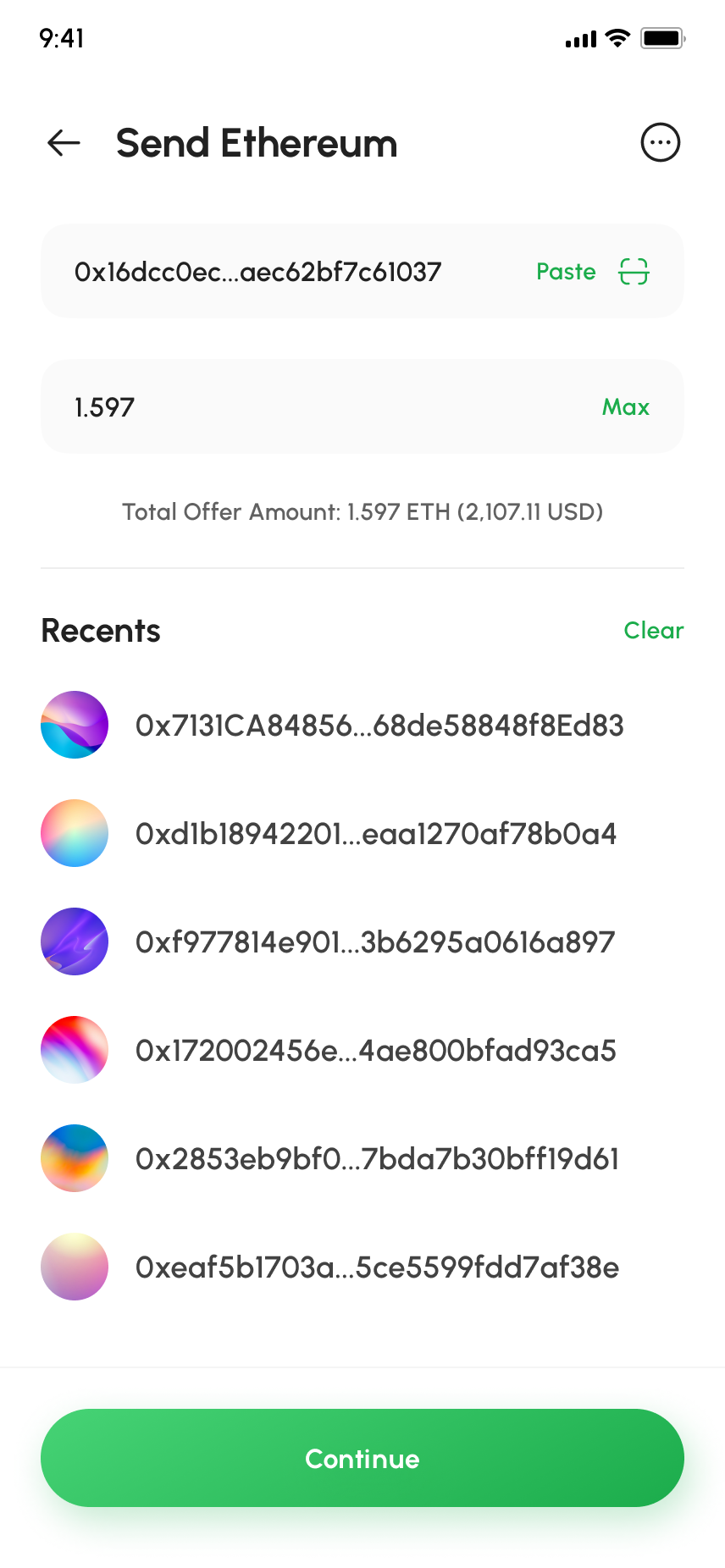Paste an address from clipboard
This screenshot has width=725, height=1568.
pyautogui.click(x=566, y=272)
